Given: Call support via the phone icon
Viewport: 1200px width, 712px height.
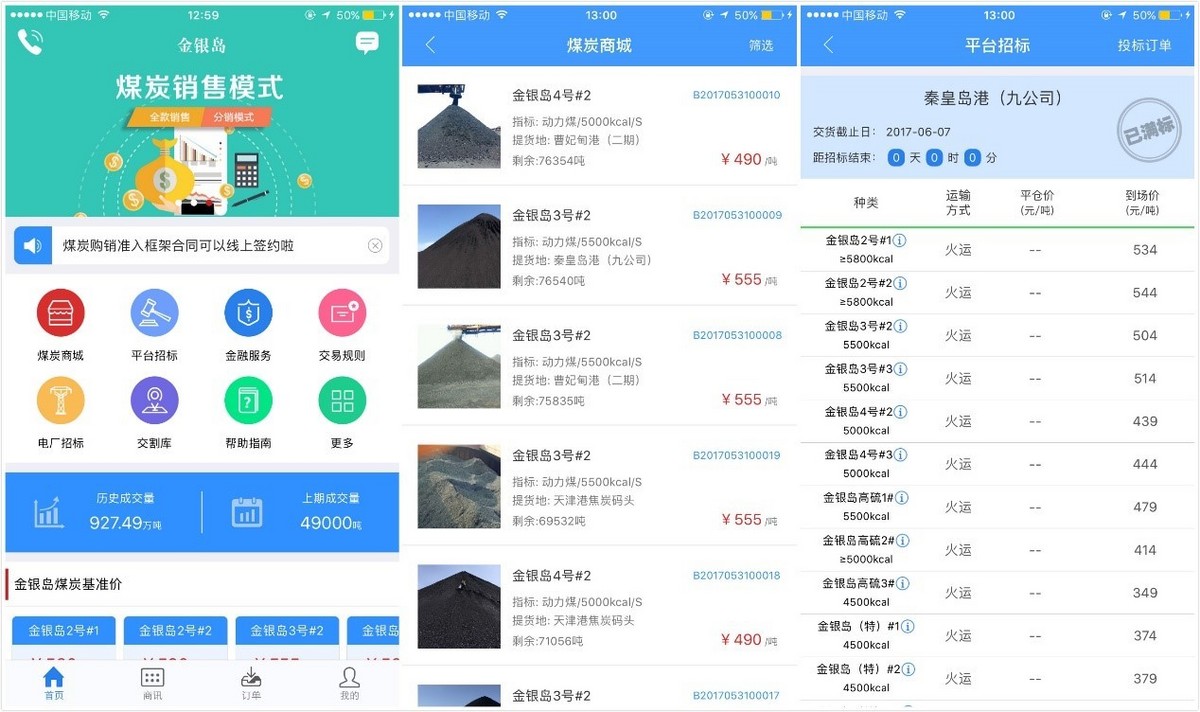Looking at the screenshot, I should point(30,42).
